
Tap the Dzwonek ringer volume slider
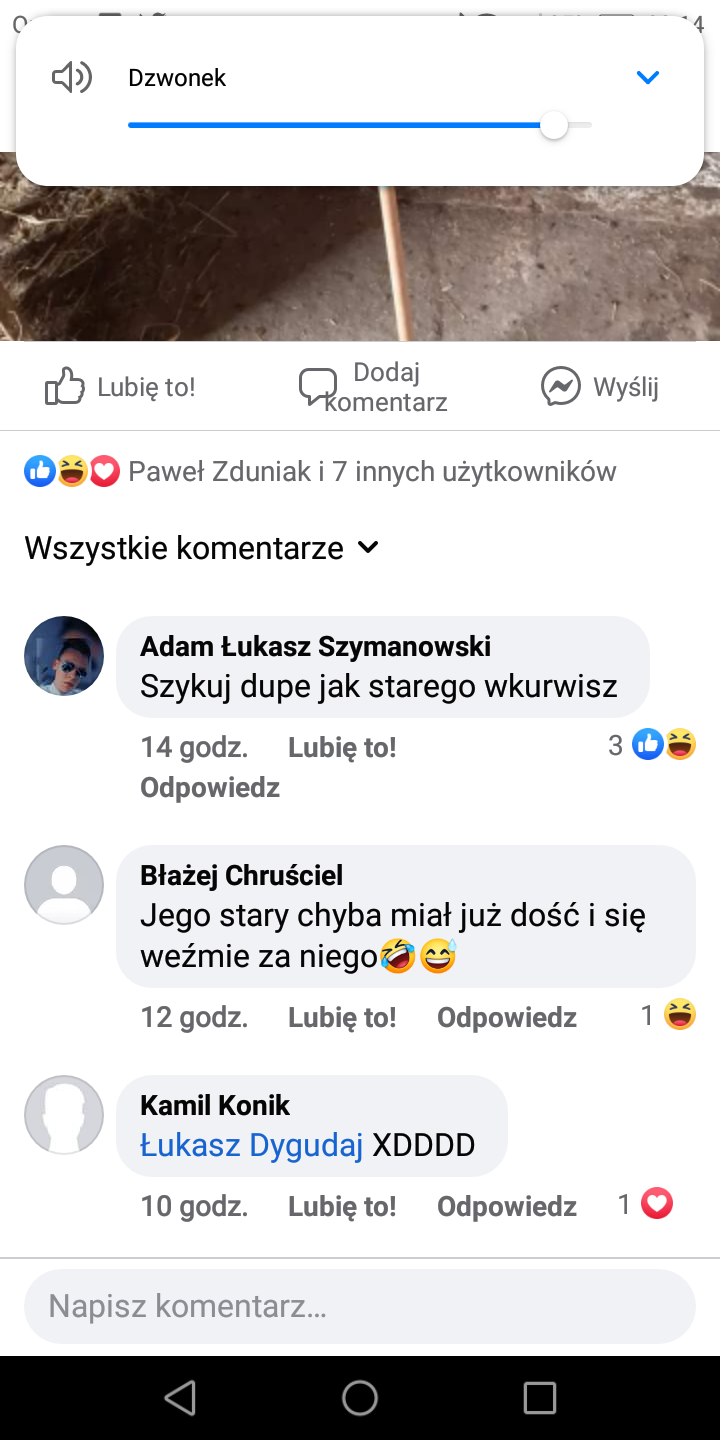click(x=360, y=125)
